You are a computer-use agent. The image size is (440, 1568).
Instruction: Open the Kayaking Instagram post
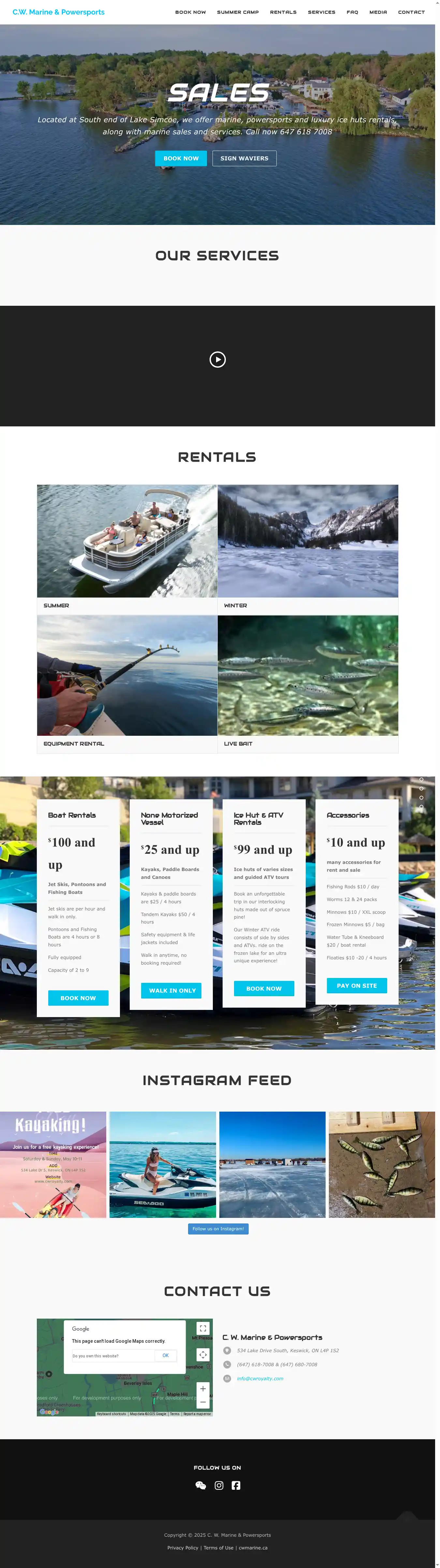(x=53, y=1164)
